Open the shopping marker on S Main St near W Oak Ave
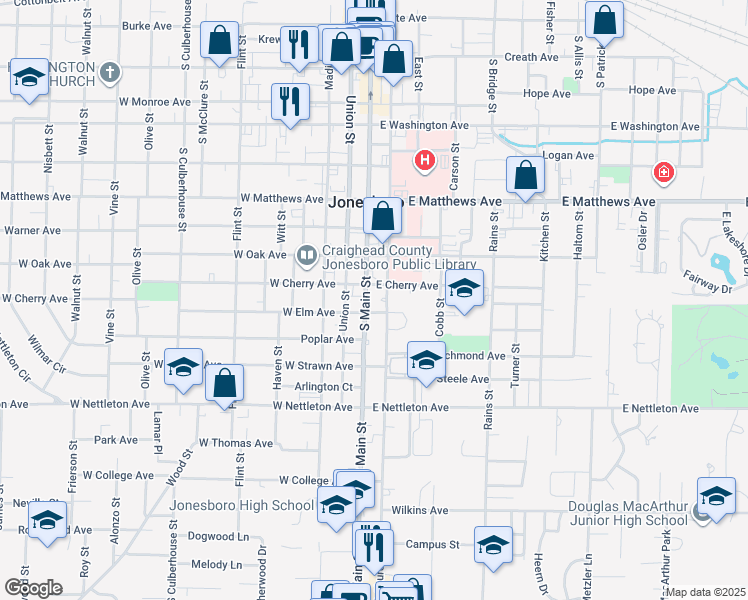This screenshot has width=748, height=600. point(381,215)
